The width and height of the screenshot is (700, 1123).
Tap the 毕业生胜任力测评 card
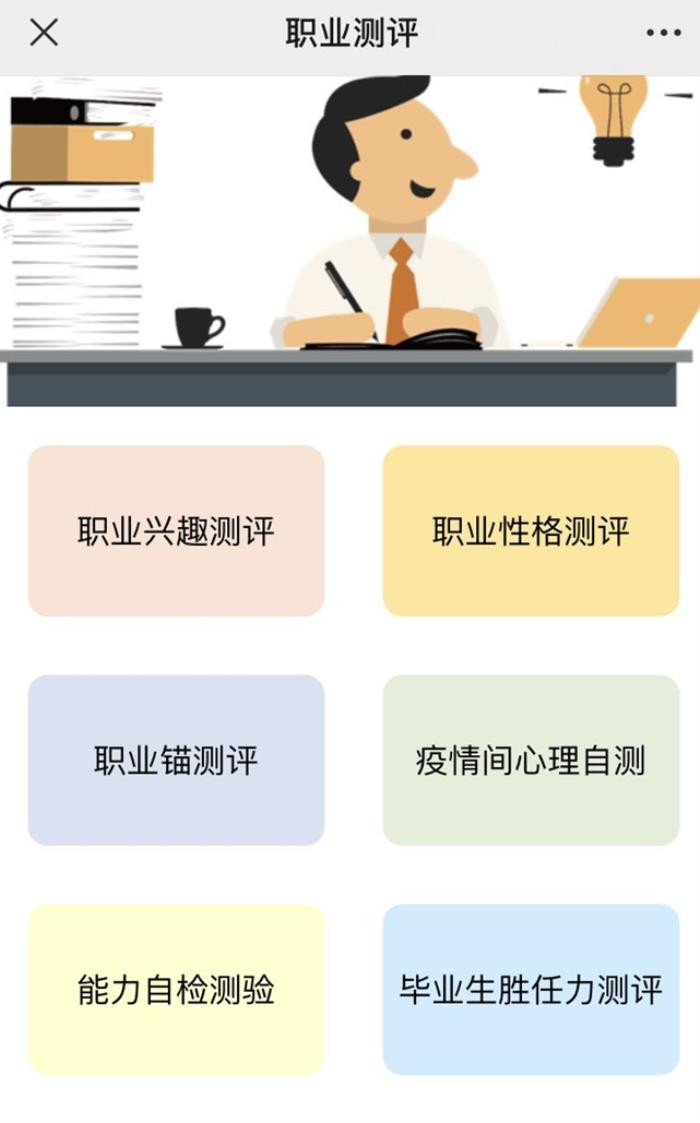pos(531,989)
